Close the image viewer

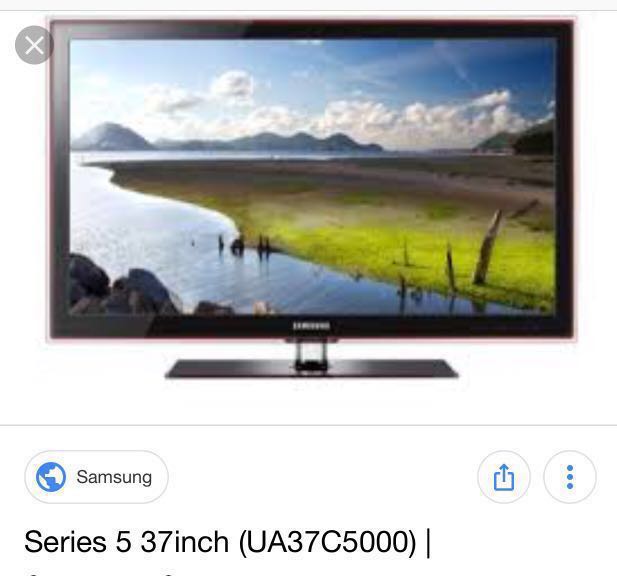pyautogui.click(x=35, y=45)
